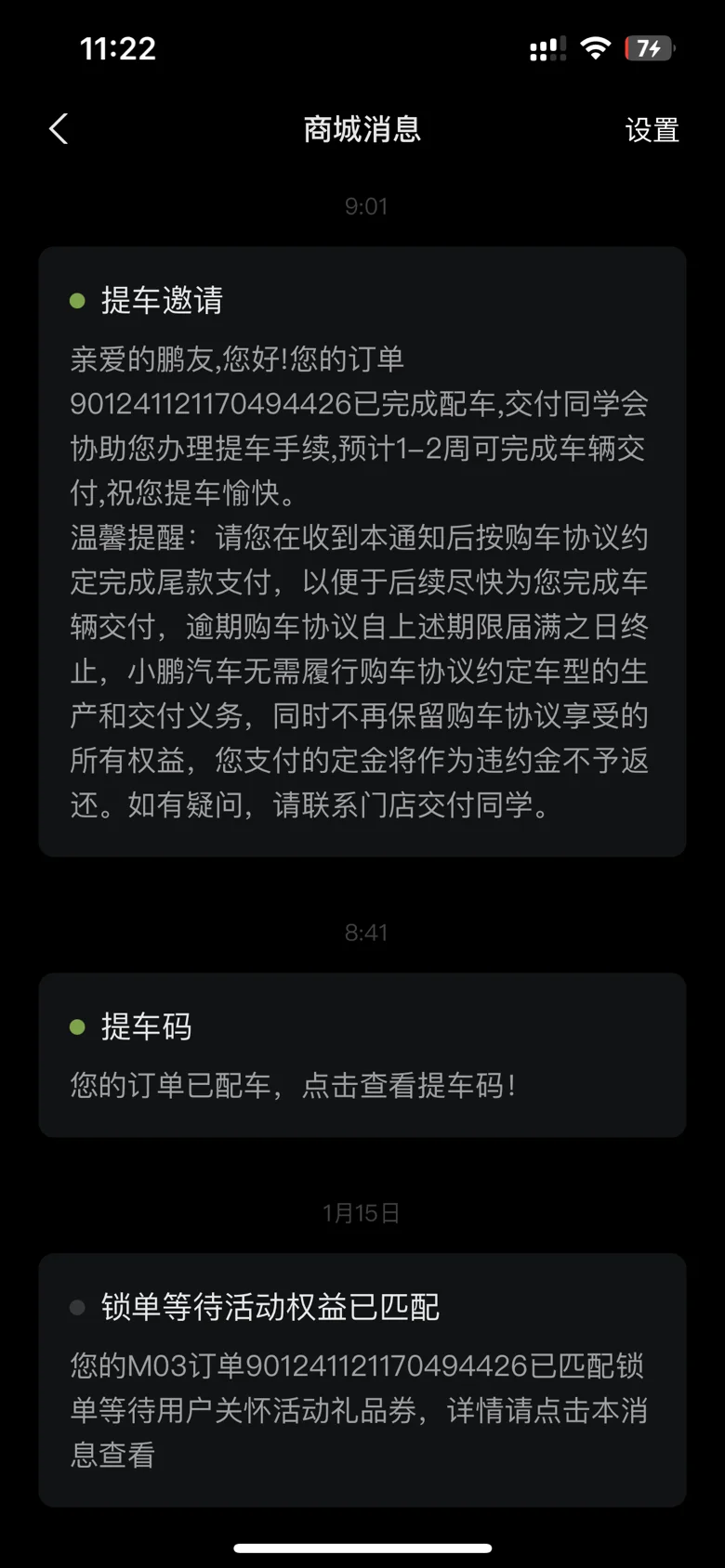725x1568 pixels.
Task: Go back using the top-left arrow
Action: (x=59, y=129)
